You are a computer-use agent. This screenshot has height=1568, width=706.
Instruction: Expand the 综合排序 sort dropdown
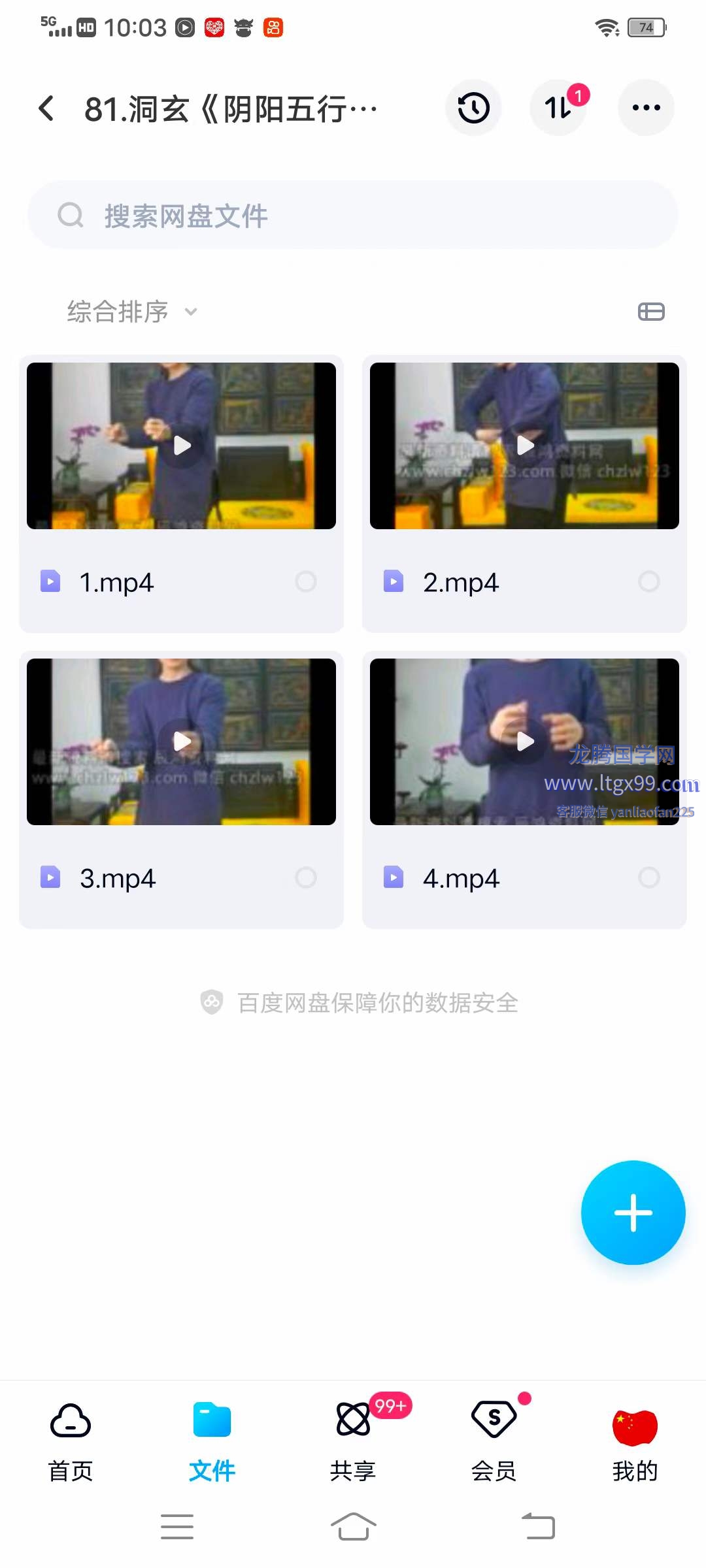point(131,312)
